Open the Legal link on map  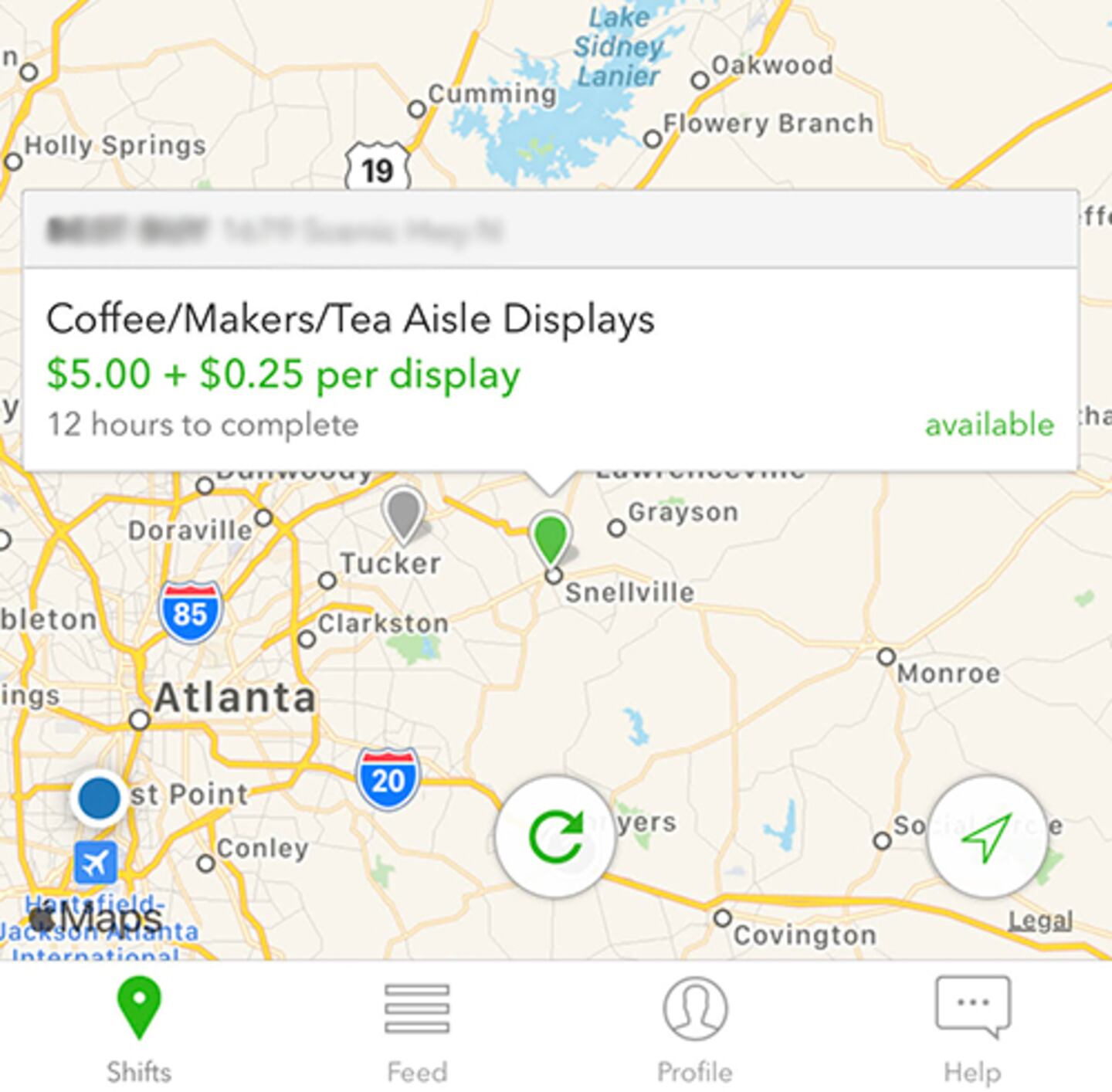click(x=1039, y=920)
